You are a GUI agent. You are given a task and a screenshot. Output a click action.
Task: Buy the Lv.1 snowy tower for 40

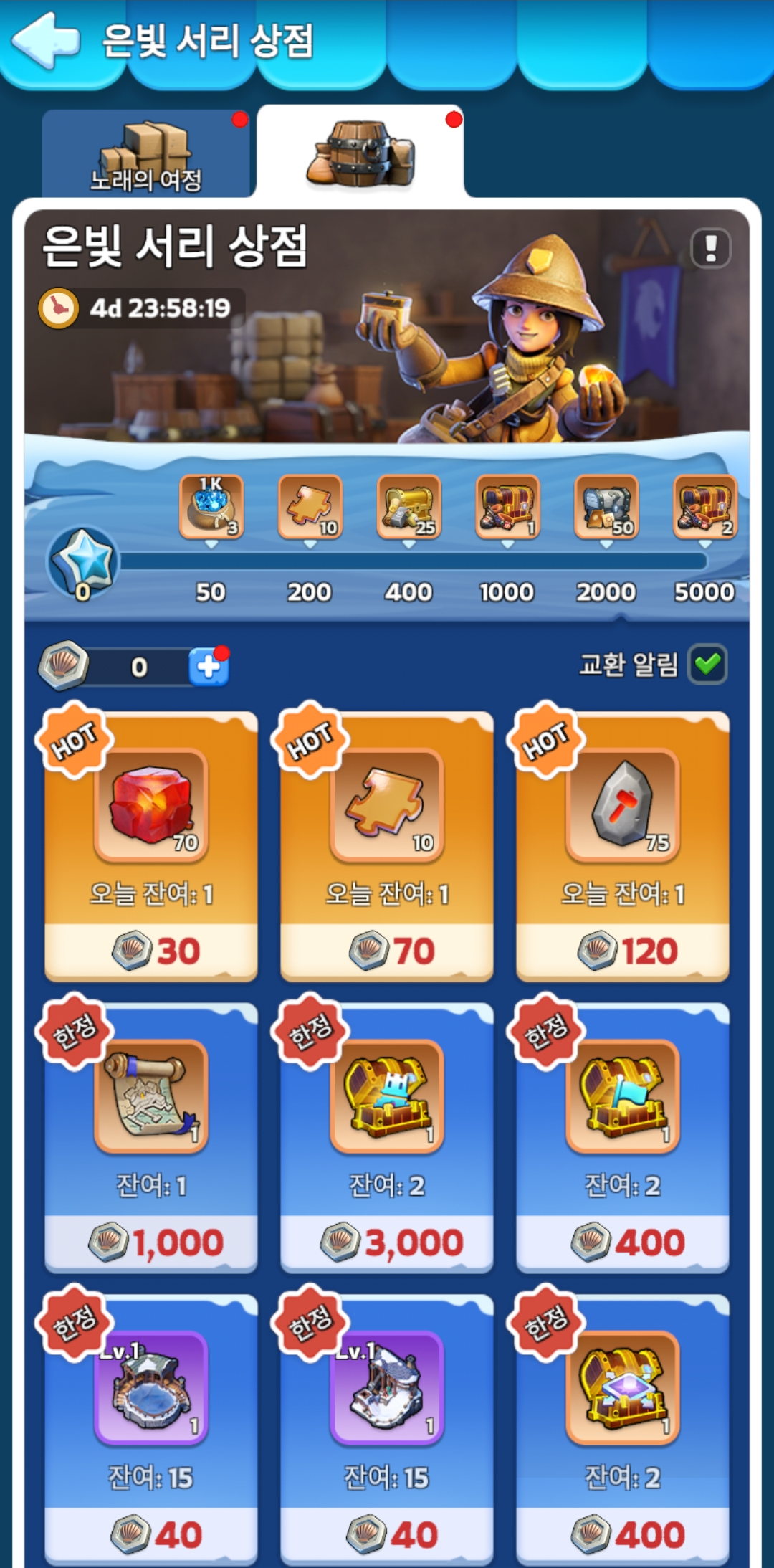tap(387, 1533)
